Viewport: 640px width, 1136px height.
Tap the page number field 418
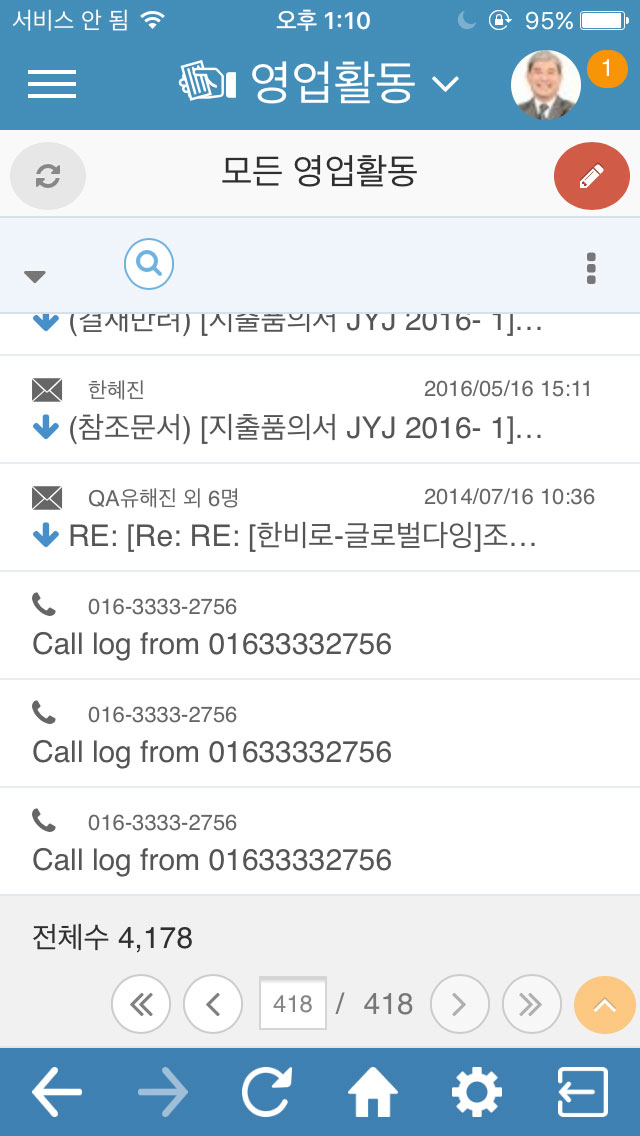tap(293, 1003)
